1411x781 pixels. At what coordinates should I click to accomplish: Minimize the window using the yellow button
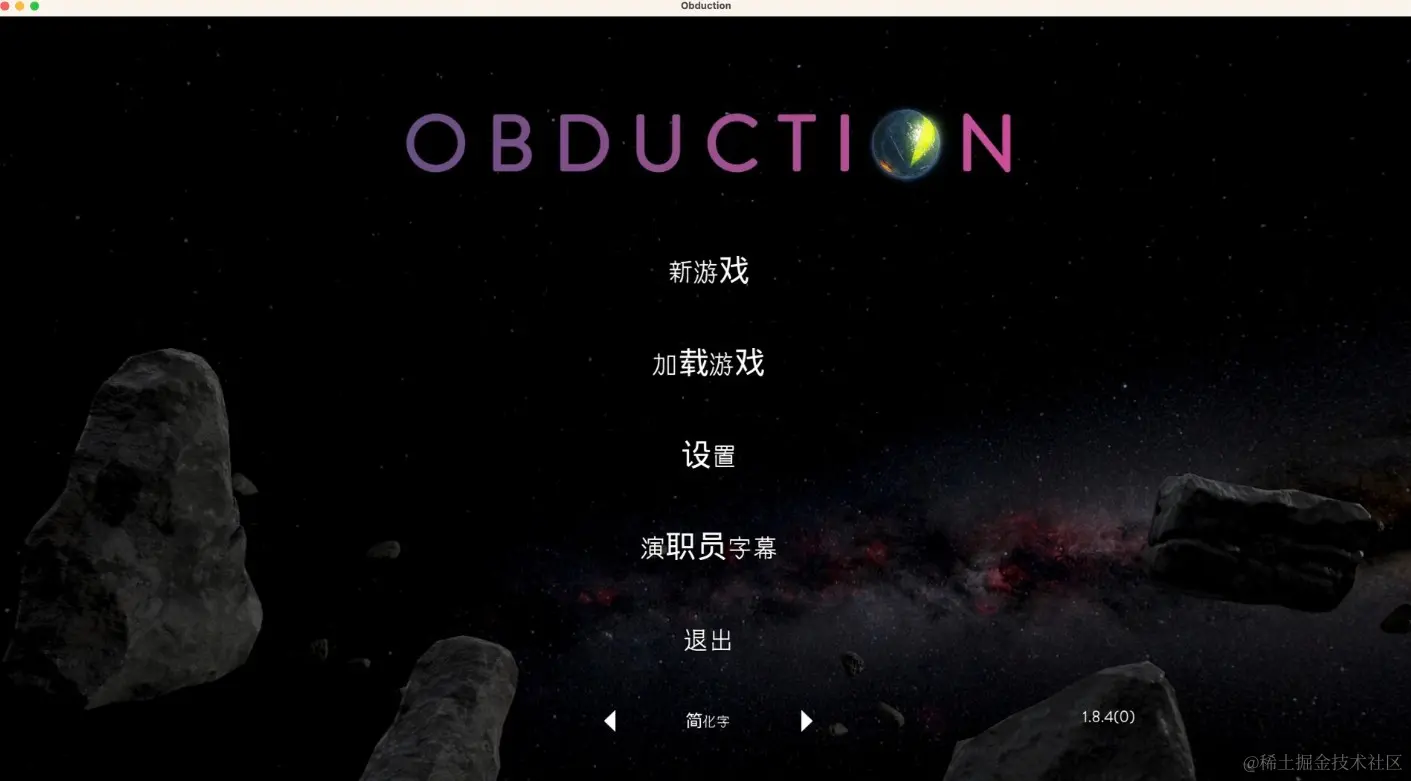click(20, 6)
